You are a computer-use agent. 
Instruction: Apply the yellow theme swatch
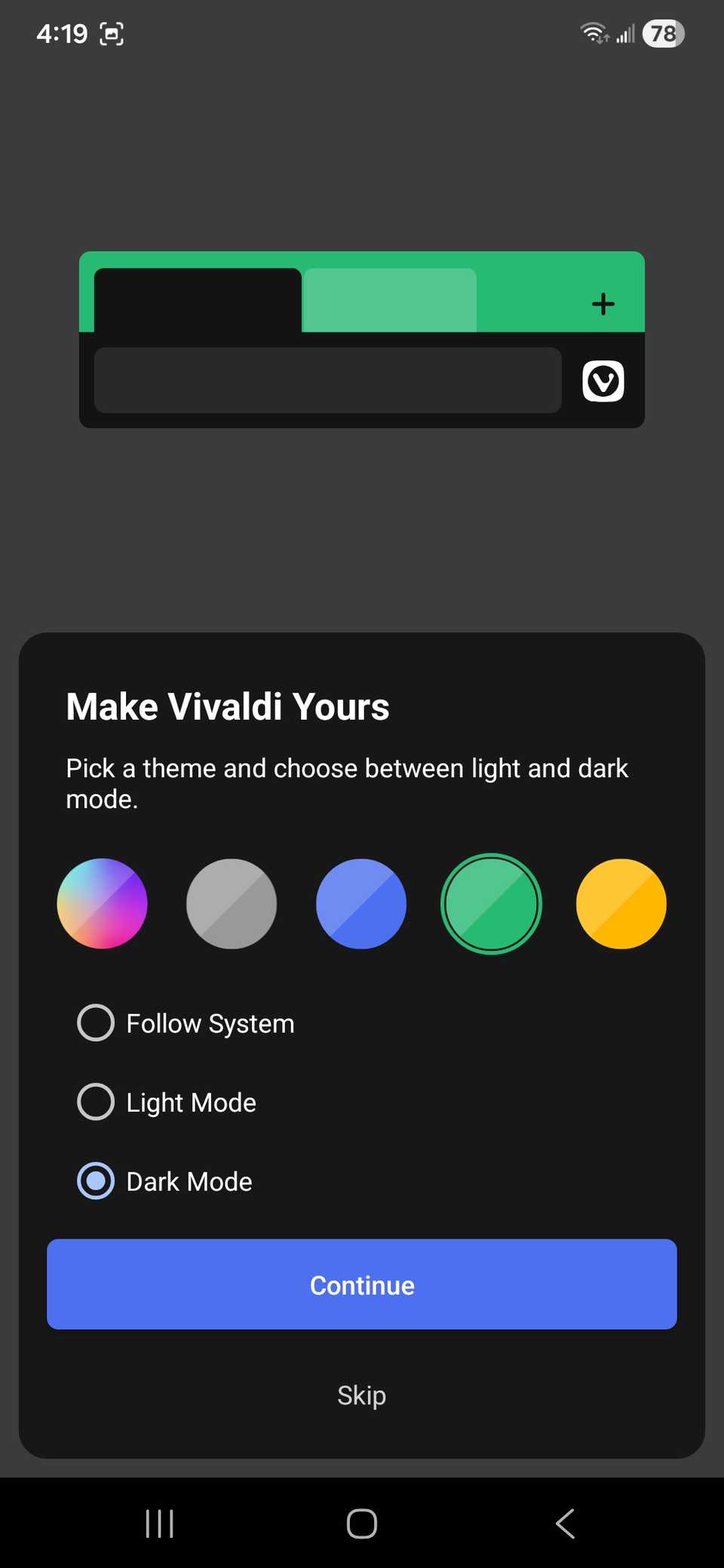(621, 903)
